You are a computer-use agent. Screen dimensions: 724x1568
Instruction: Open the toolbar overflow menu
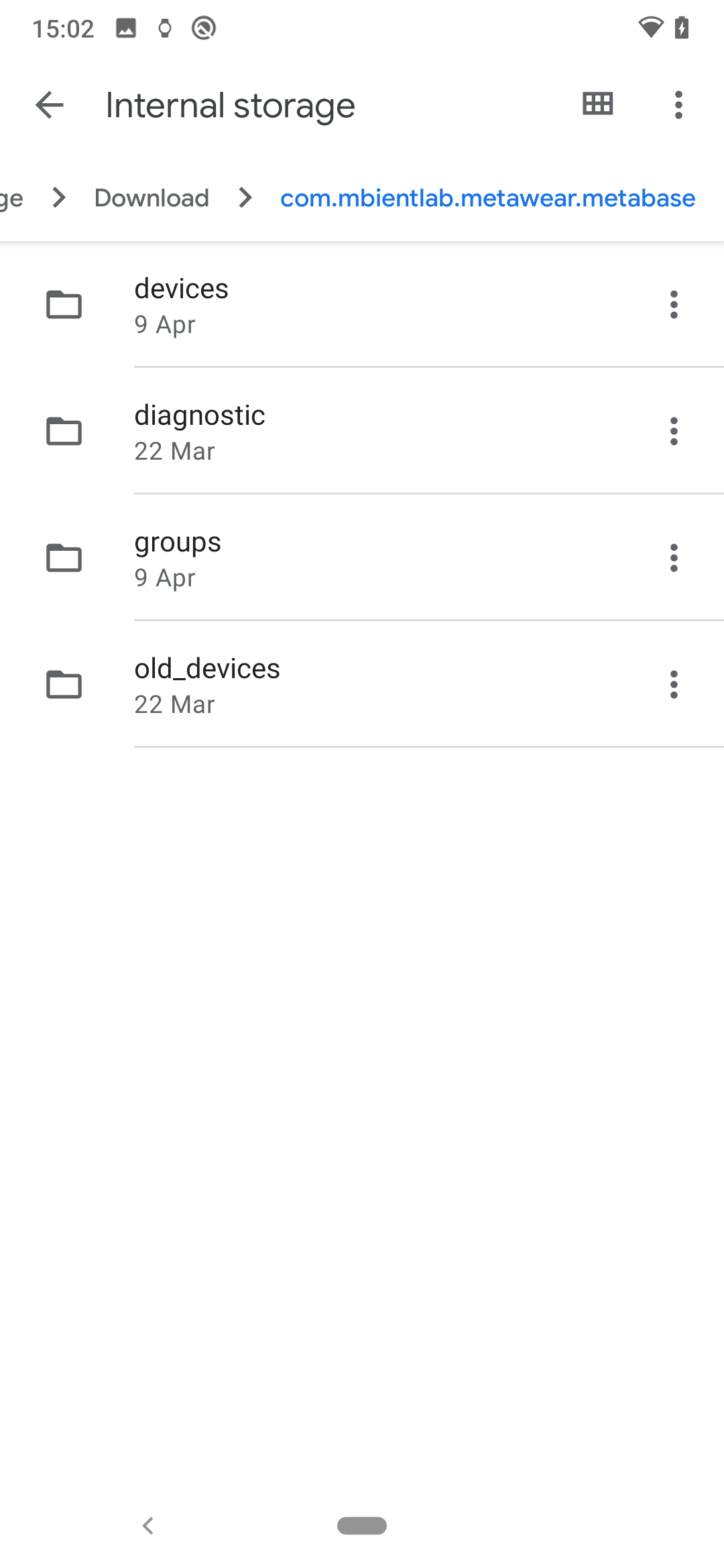[678, 105]
